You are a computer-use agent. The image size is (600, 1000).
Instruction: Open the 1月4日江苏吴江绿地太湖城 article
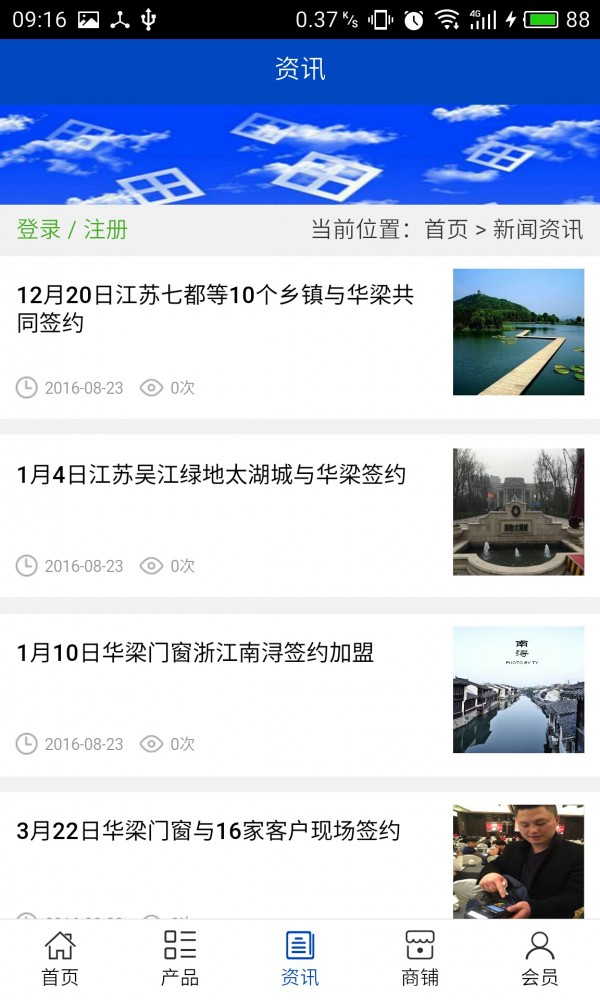[x=211, y=475]
